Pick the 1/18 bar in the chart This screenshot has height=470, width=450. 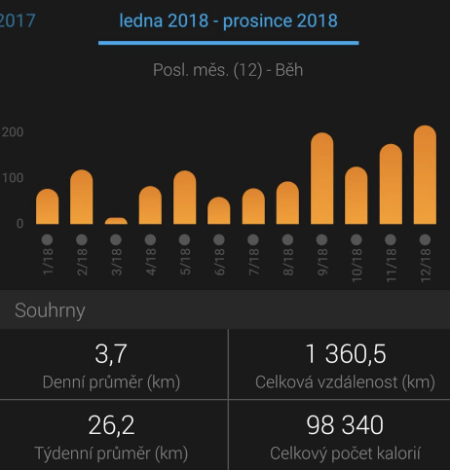coord(47,207)
